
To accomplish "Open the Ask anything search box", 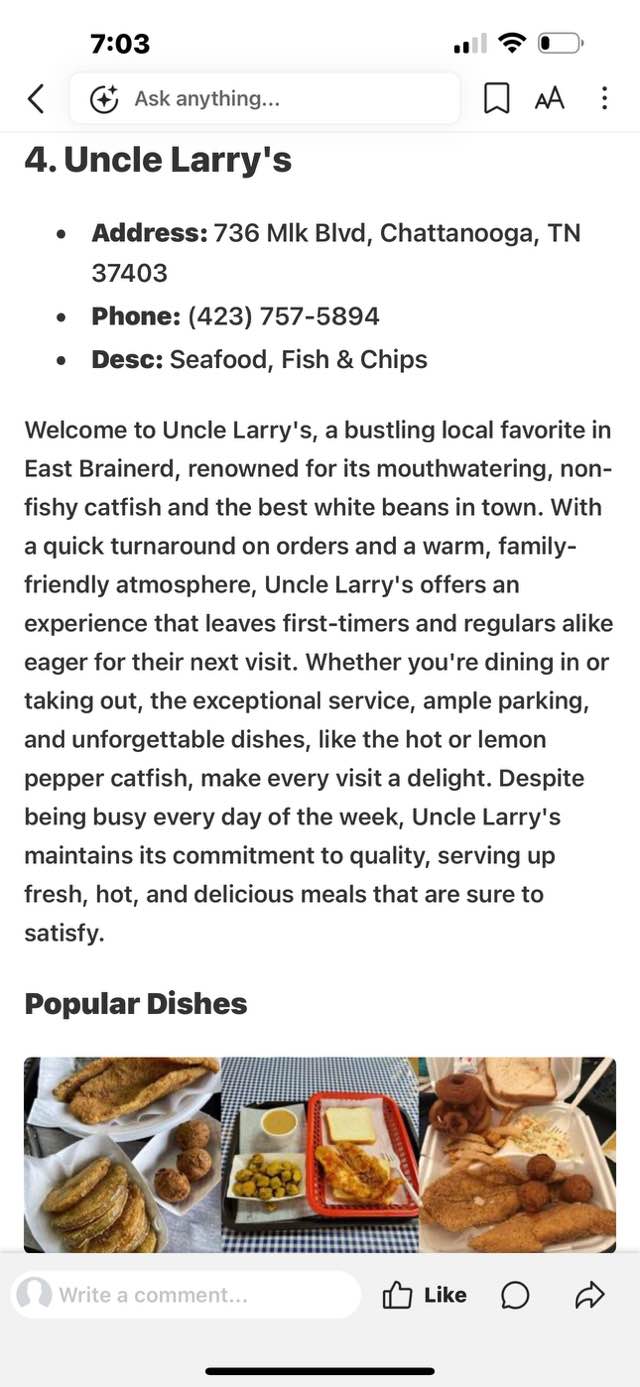I will (265, 98).
